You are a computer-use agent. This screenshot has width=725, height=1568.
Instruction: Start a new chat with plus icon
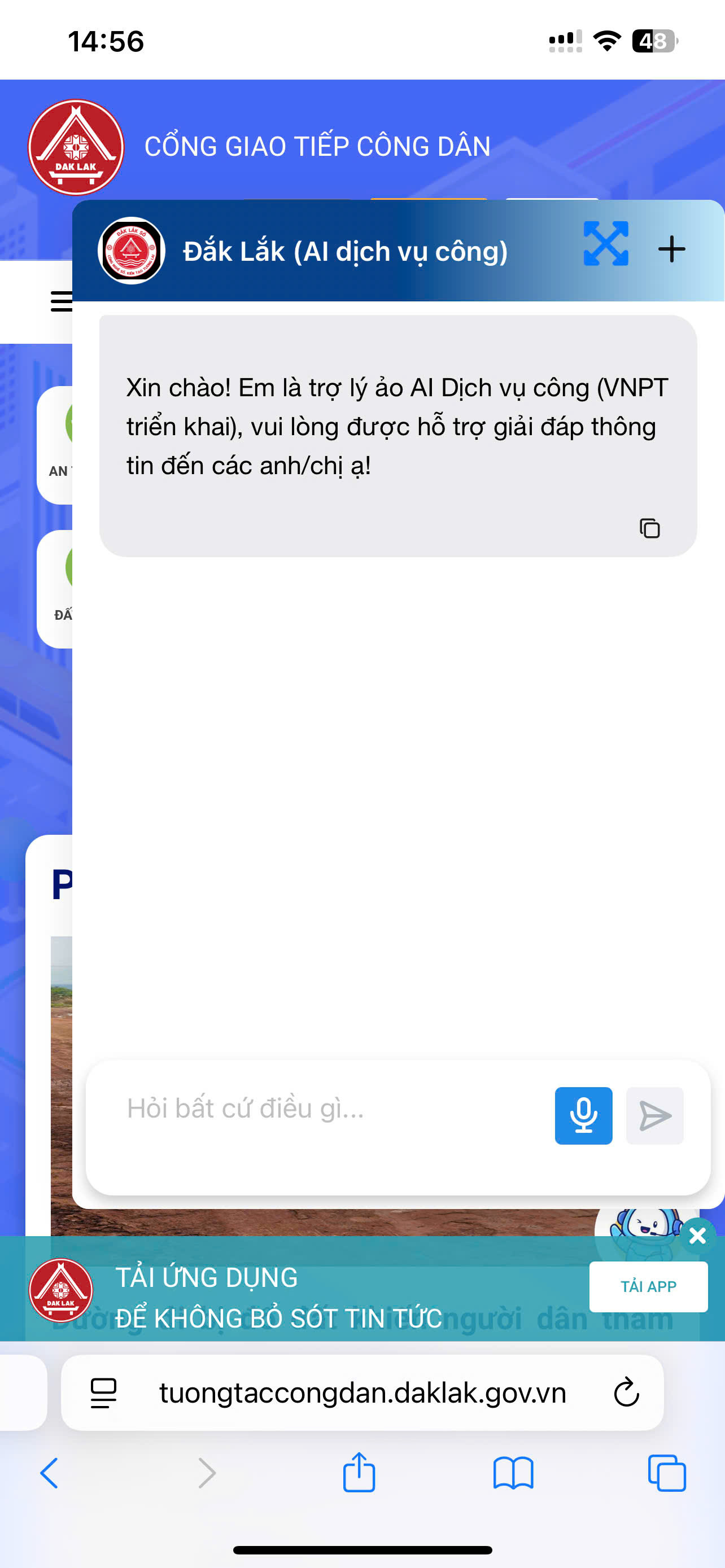tap(671, 249)
